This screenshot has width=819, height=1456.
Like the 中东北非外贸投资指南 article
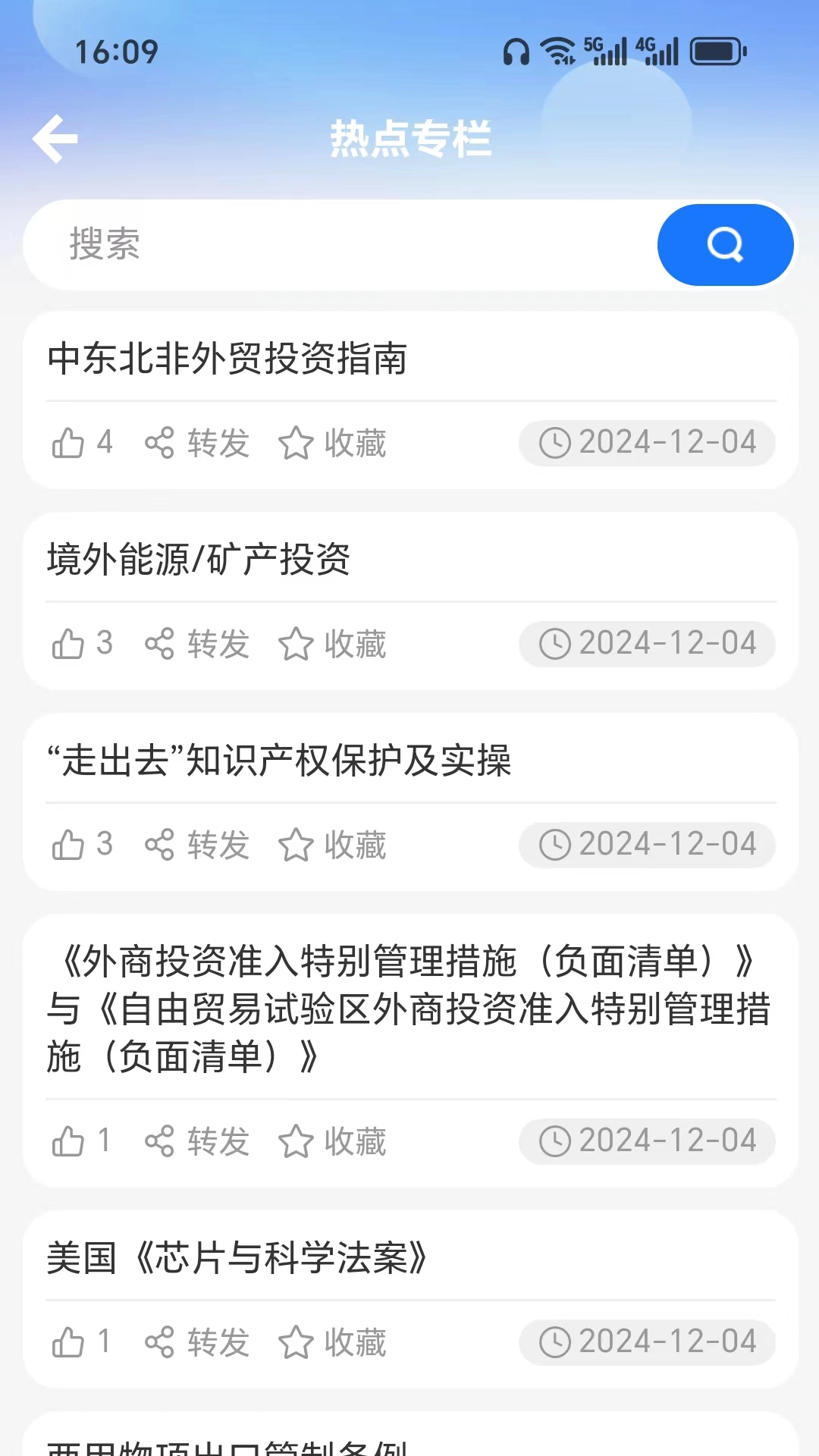click(x=71, y=444)
